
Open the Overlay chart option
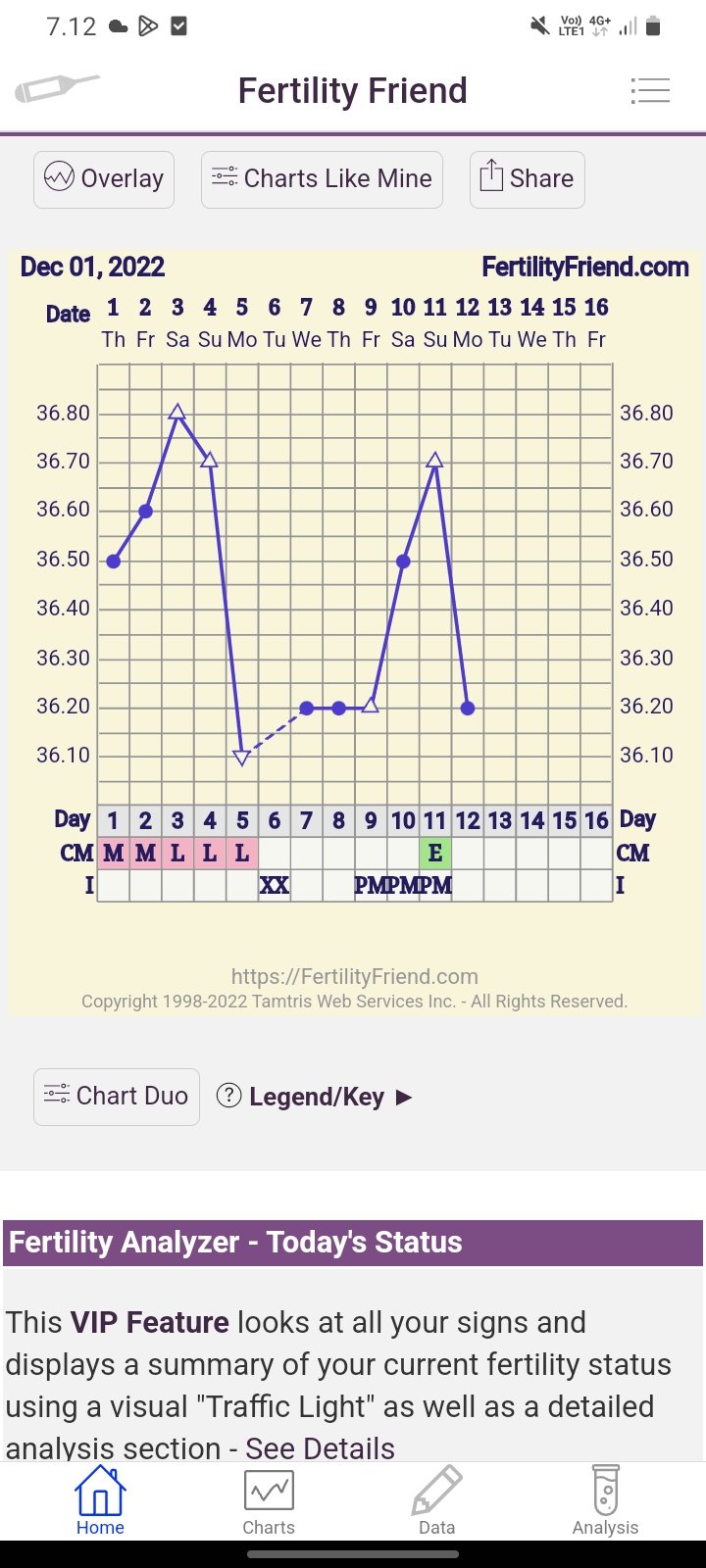pos(104,179)
